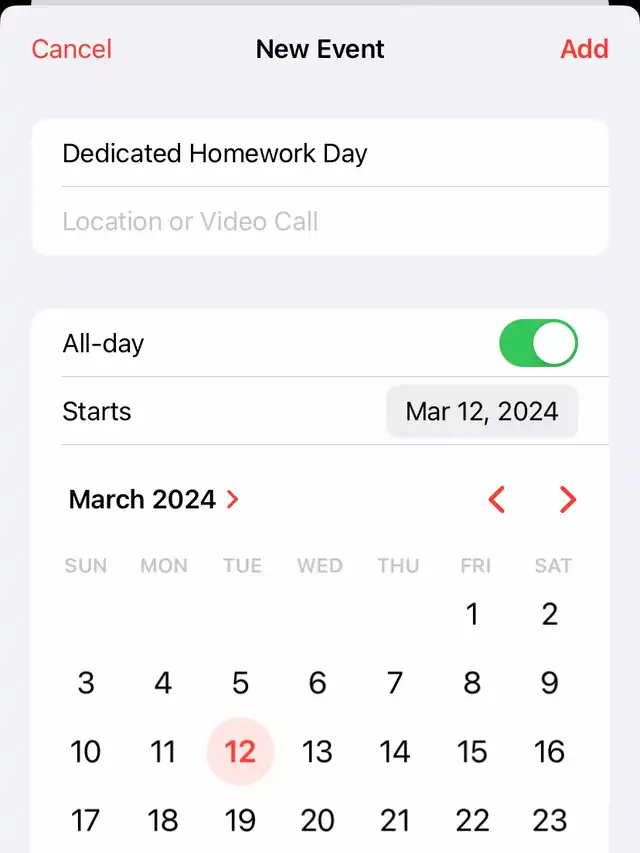This screenshot has width=640, height=853.
Task: Choose March 16 in the calendar
Action: coord(549,751)
